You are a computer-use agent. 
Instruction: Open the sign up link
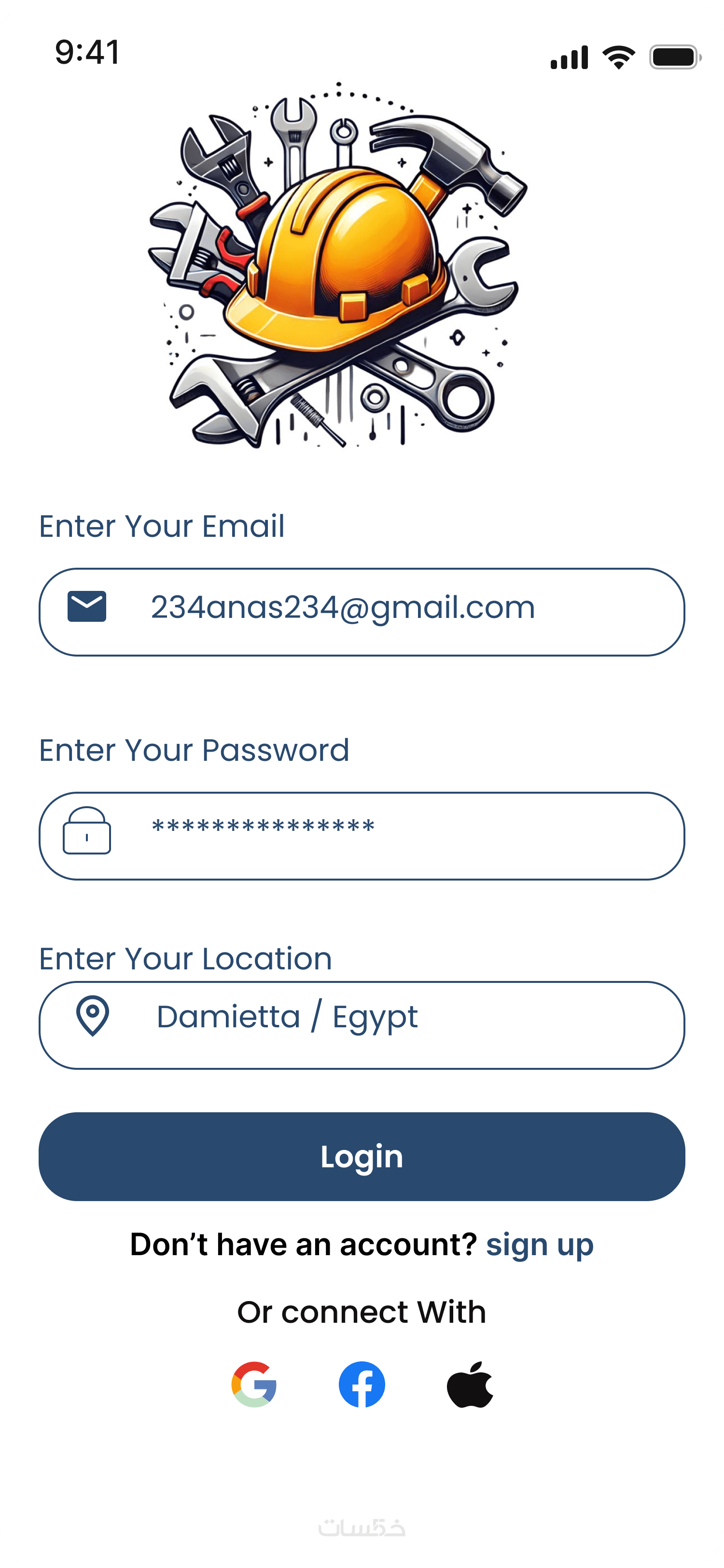(x=539, y=1245)
